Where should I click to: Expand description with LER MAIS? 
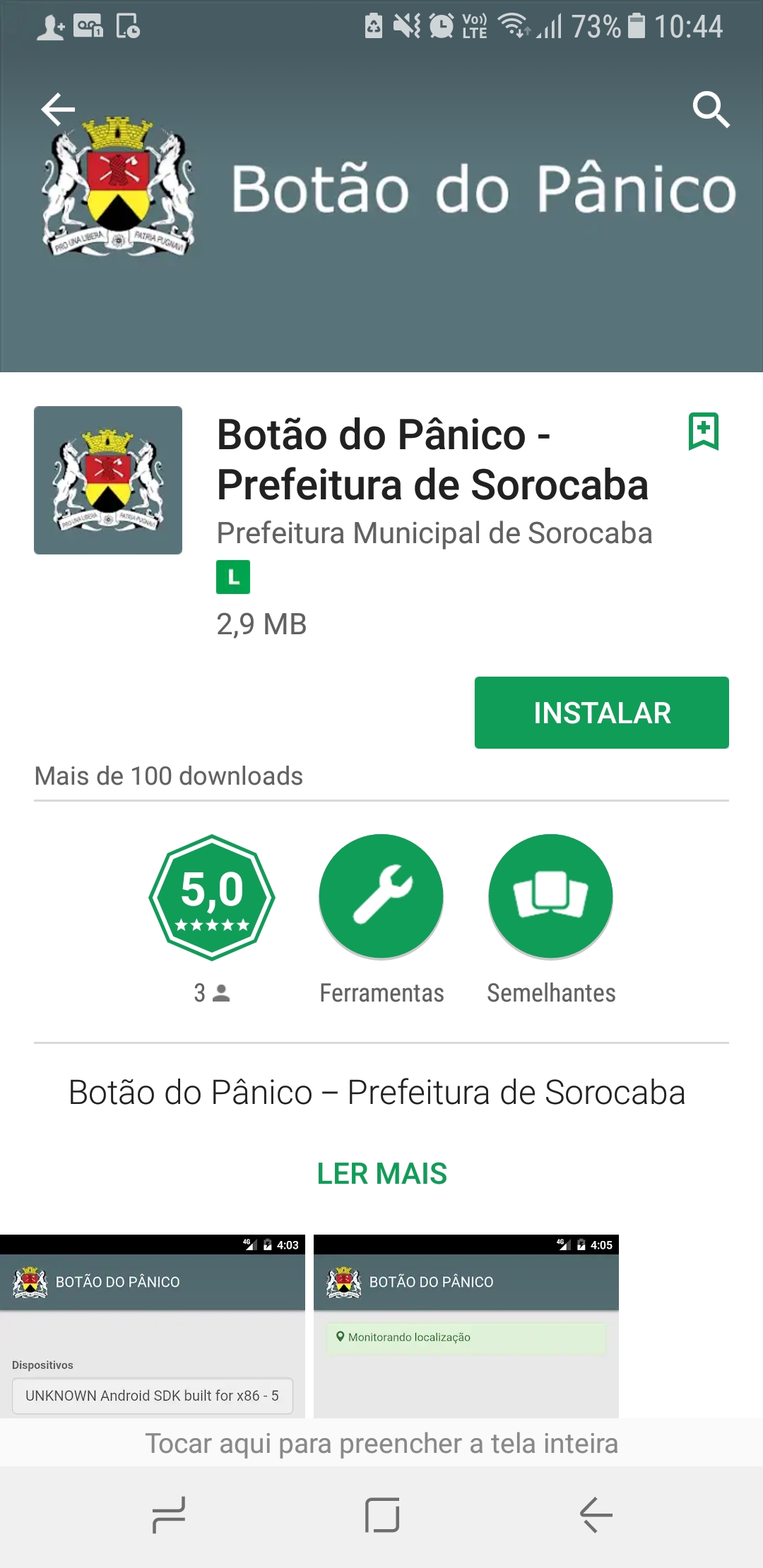[381, 1174]
